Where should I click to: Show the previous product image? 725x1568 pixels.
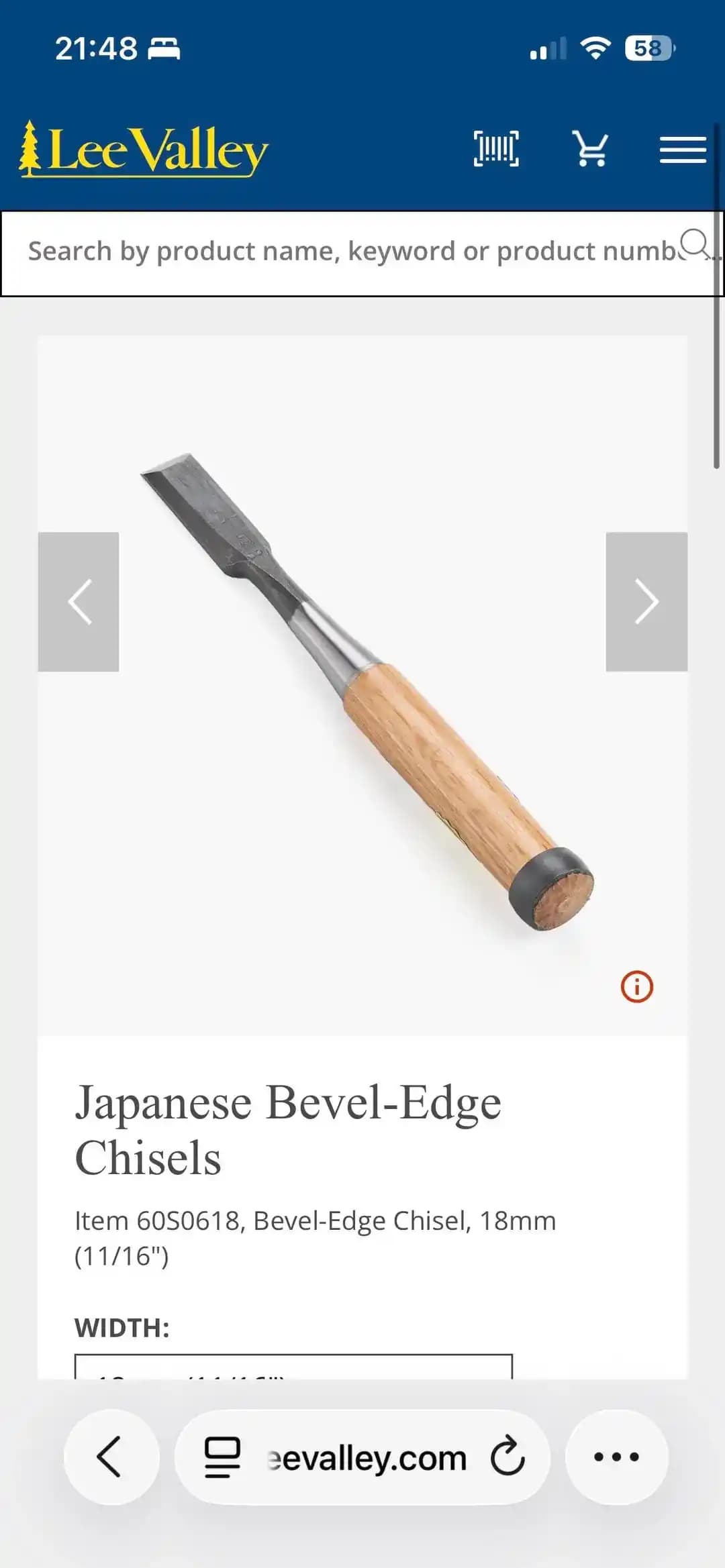point(79,602)
